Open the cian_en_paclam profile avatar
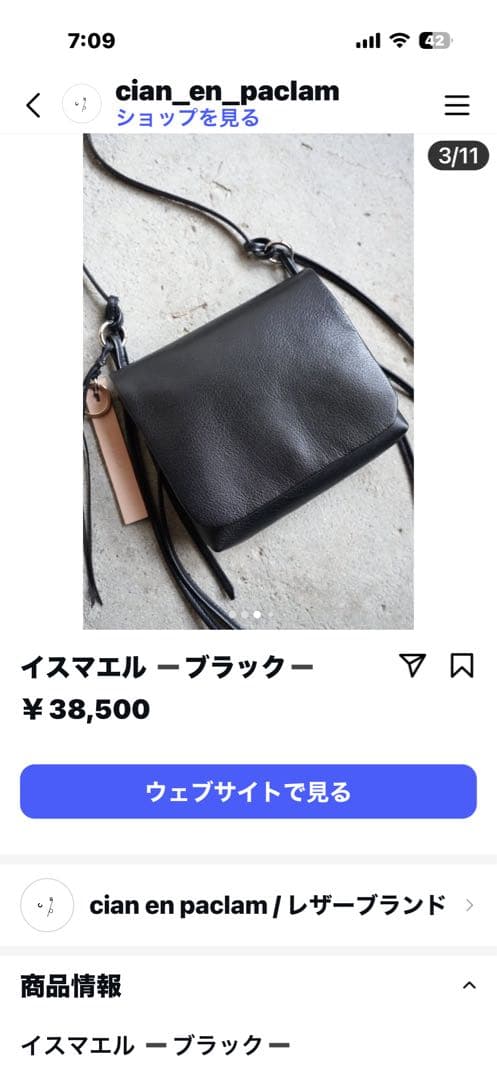 tap(82, 105)
